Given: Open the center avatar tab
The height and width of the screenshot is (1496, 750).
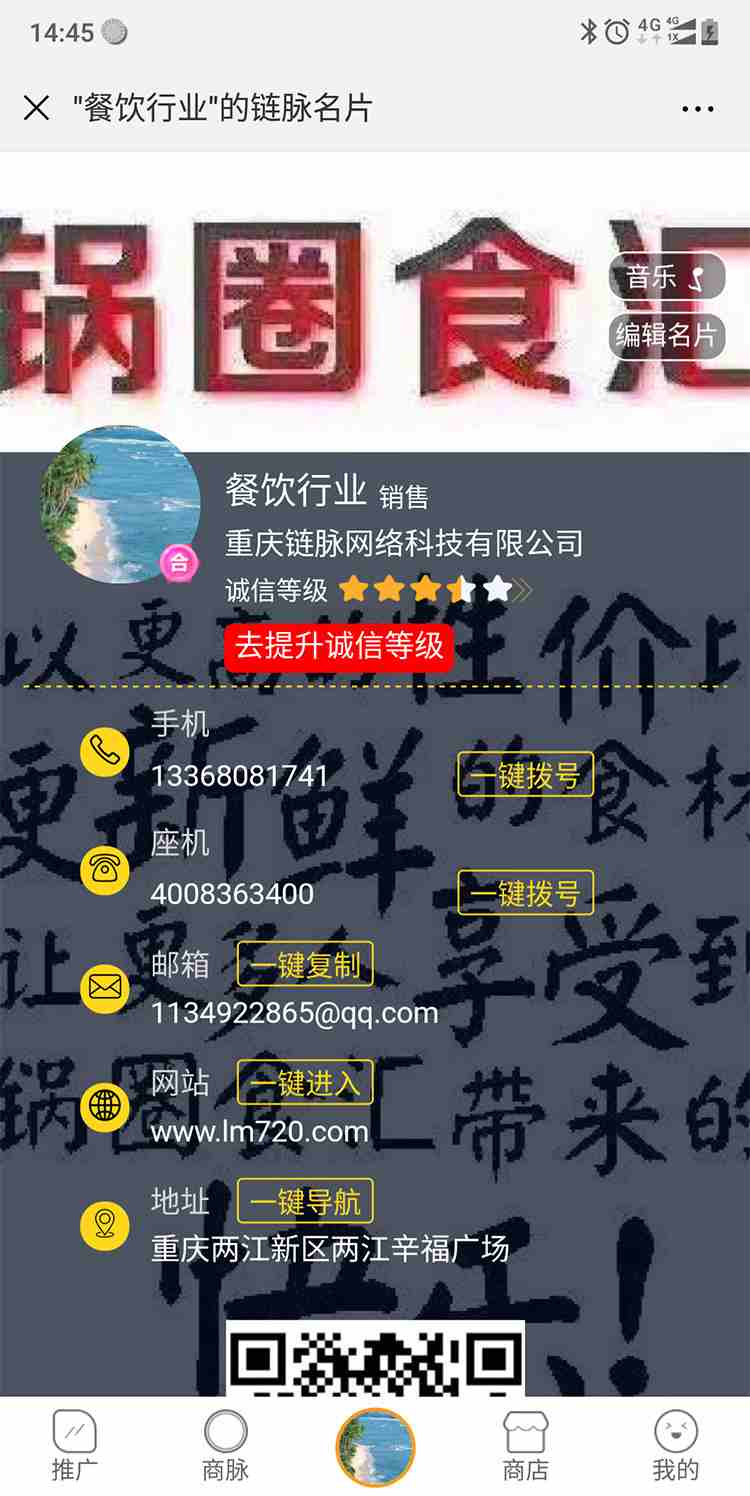Looking at the screenshot, I should pyautogui.click(x=375, y=1446).
